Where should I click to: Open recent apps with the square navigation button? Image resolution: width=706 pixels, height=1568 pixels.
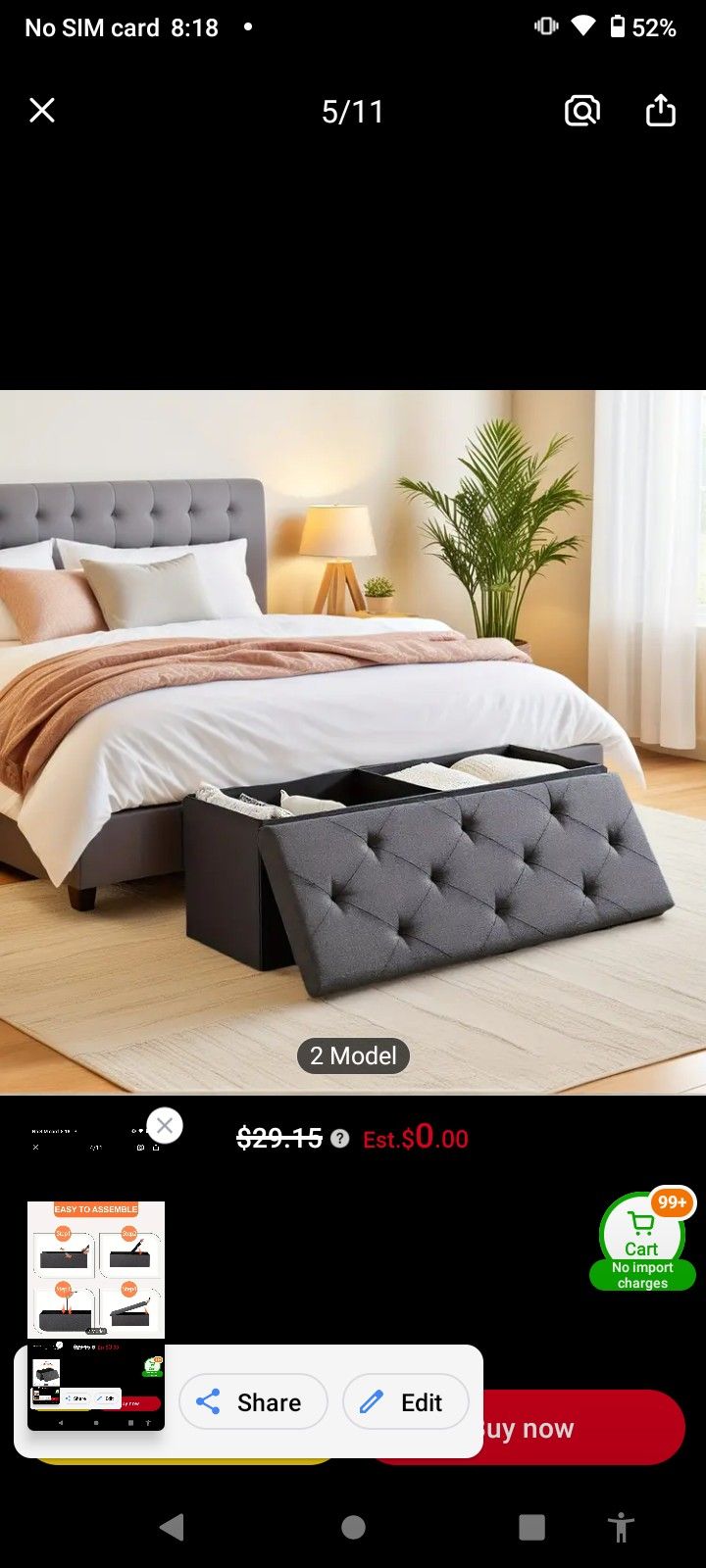click(531, 1526)
